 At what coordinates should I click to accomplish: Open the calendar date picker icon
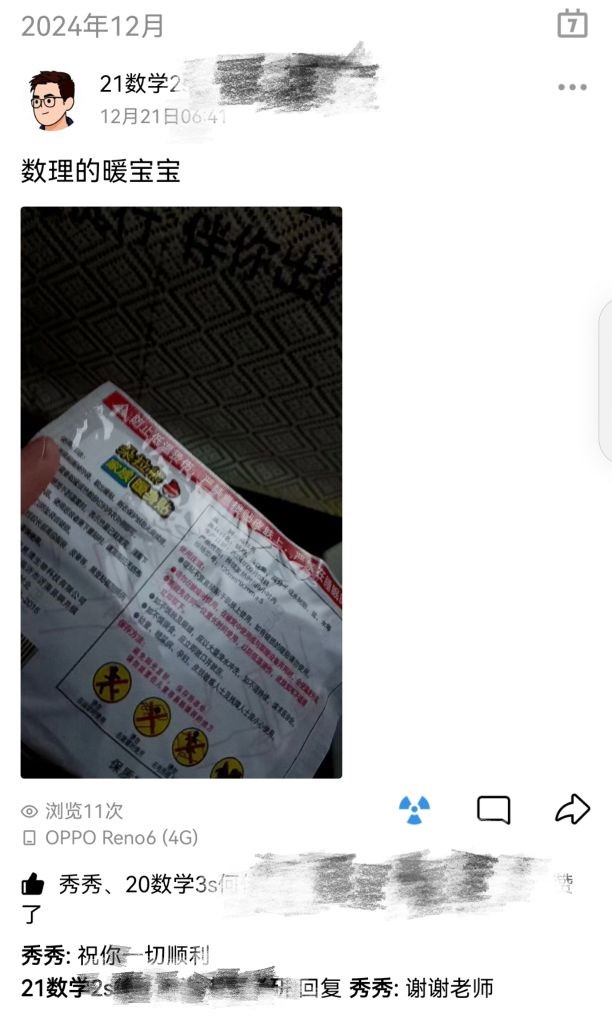tap(572, 24)
